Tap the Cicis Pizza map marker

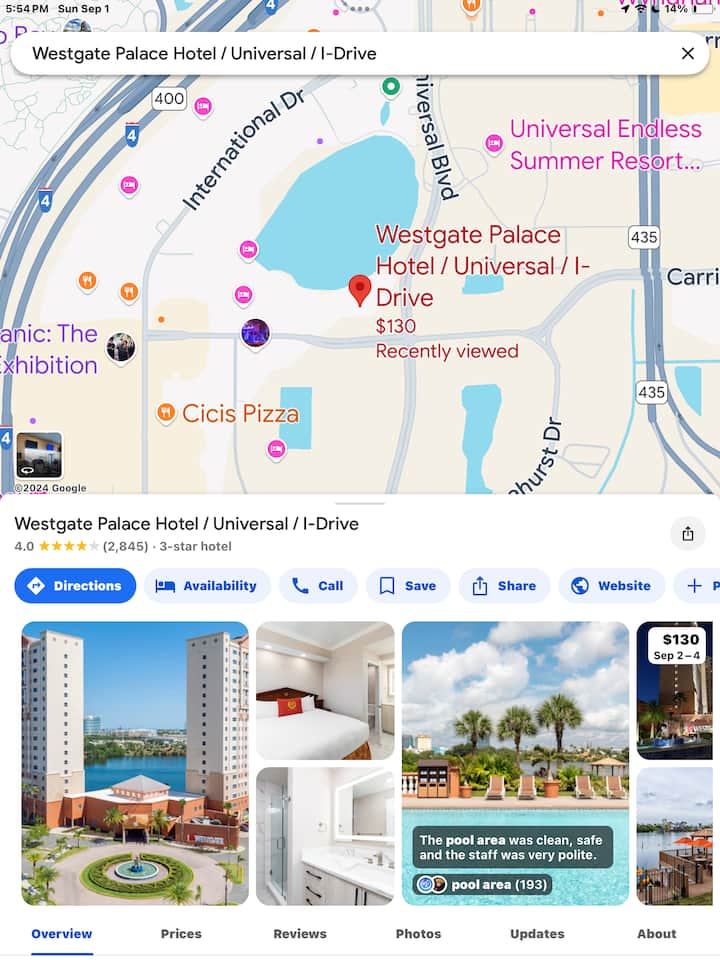(x=166, y=412)
